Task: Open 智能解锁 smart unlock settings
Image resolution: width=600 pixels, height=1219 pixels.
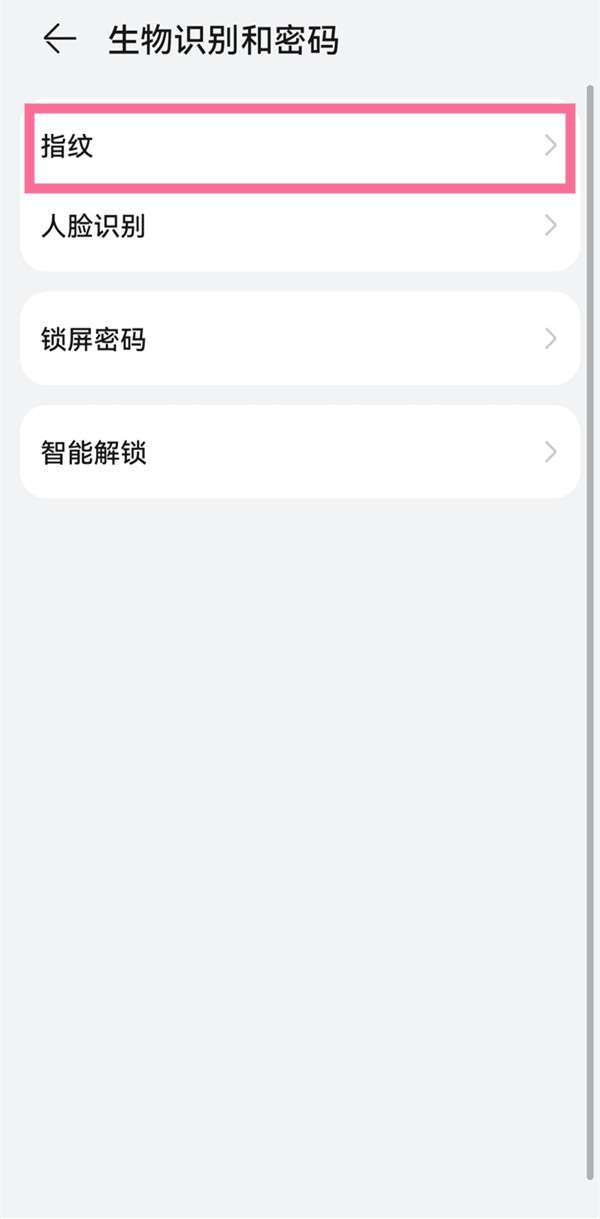Action: coord(300,452)
